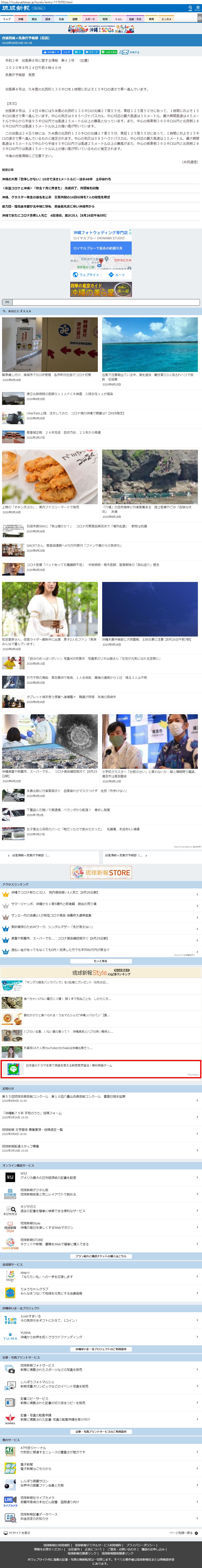Tap プラン紹介と購読チケットの購入はこちら button
Image resolution: width=202 pixels, height=1568 pixels.
[x=101, y=1256]
